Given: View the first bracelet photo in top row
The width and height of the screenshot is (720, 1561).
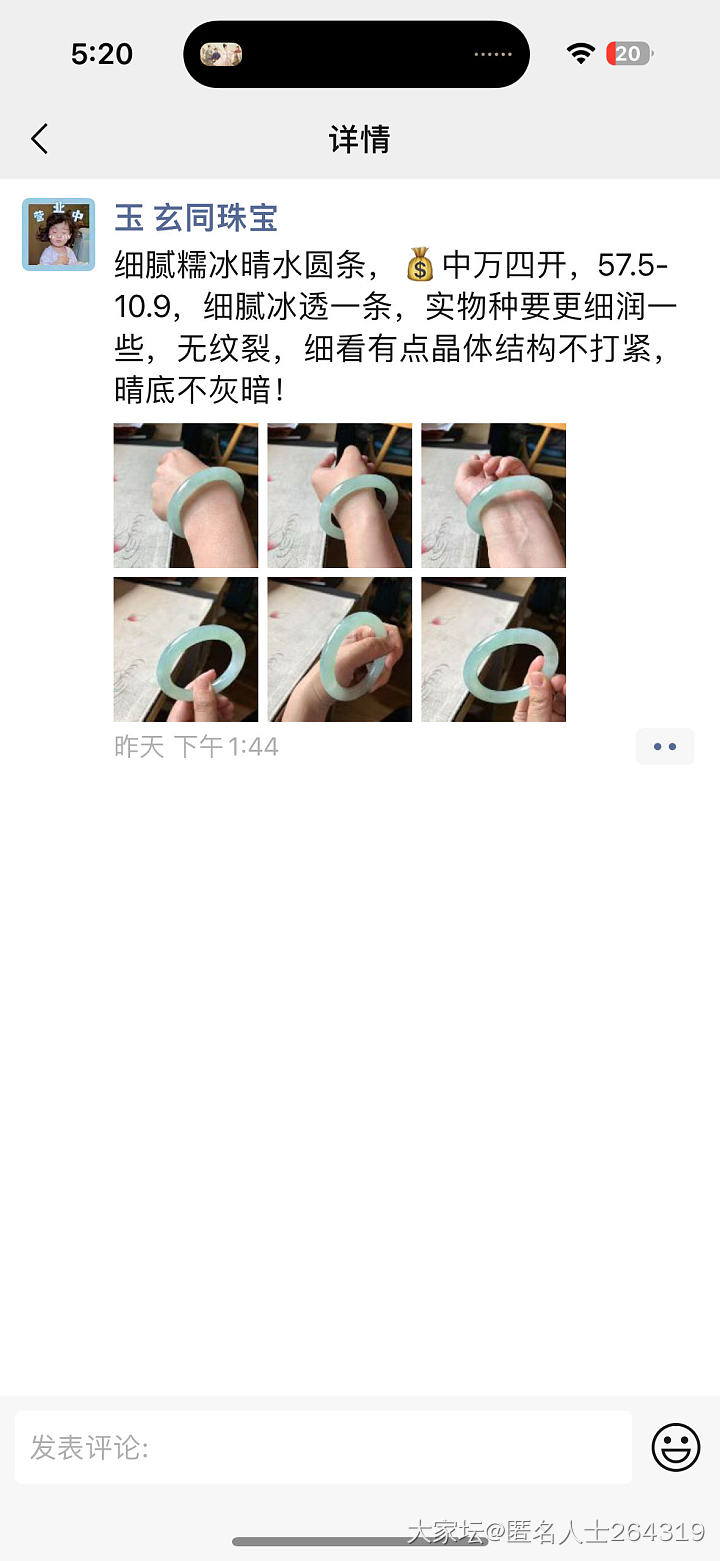Looking at the screenshot, I should click(186, 495).
